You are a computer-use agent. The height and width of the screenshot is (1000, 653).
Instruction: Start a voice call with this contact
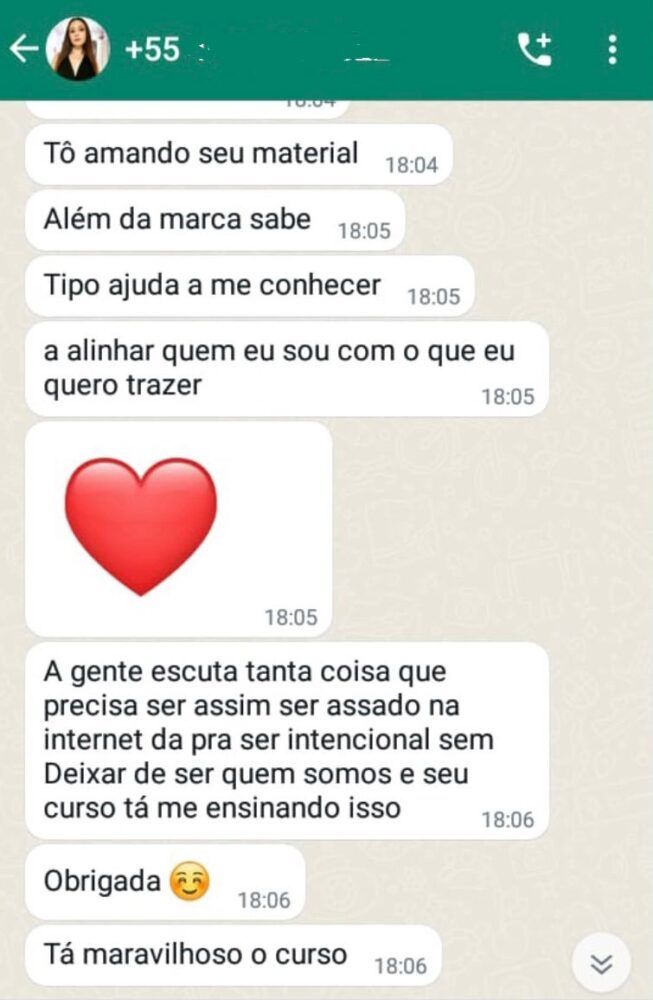[535, 49]
